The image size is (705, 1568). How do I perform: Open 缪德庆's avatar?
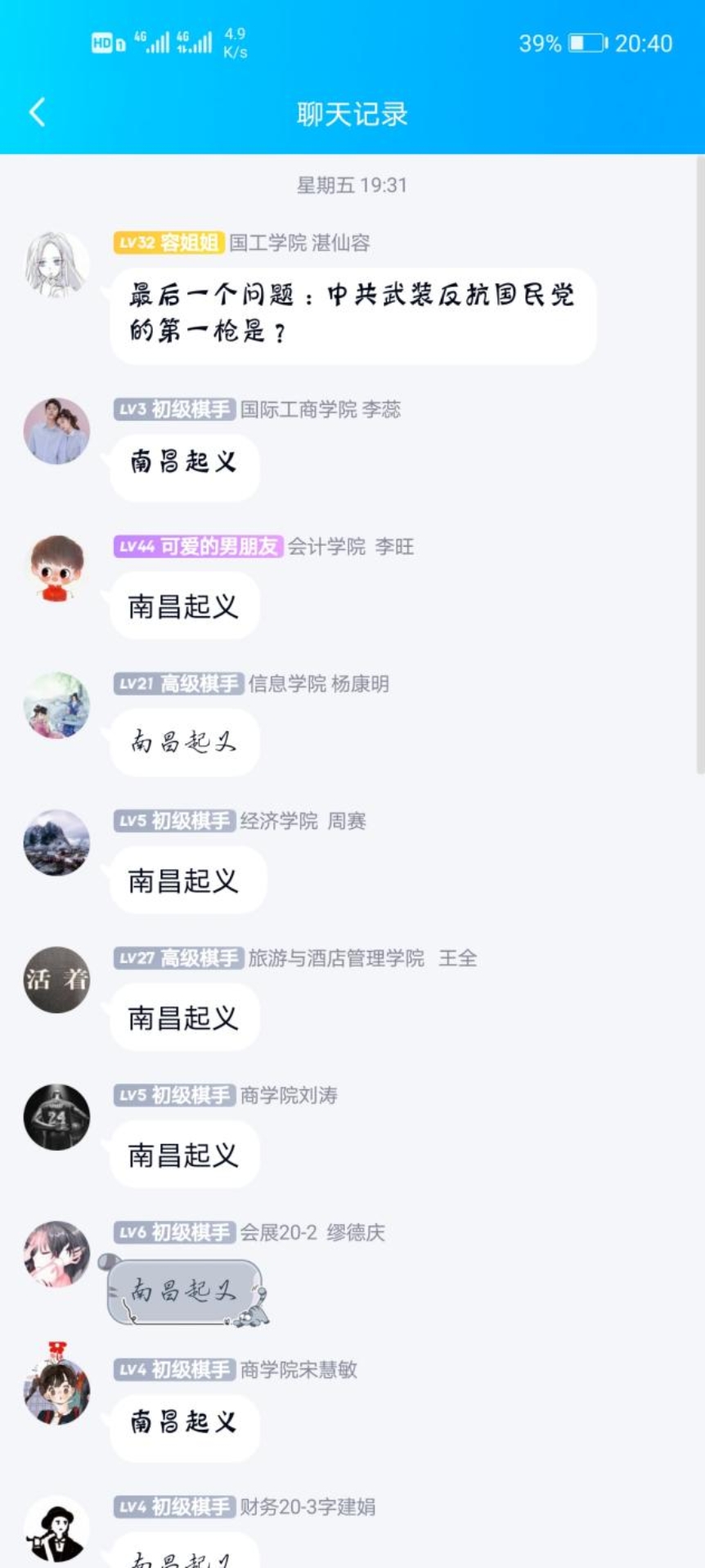click(x=56, y=1254)
